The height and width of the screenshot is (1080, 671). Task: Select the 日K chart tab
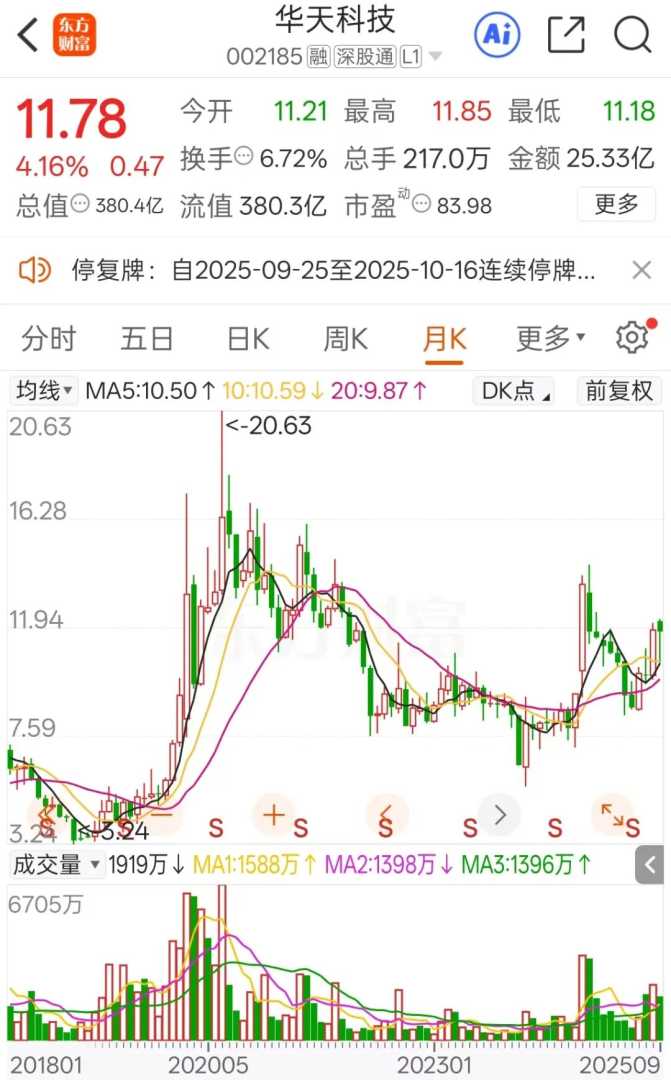[x=248, y=339]
